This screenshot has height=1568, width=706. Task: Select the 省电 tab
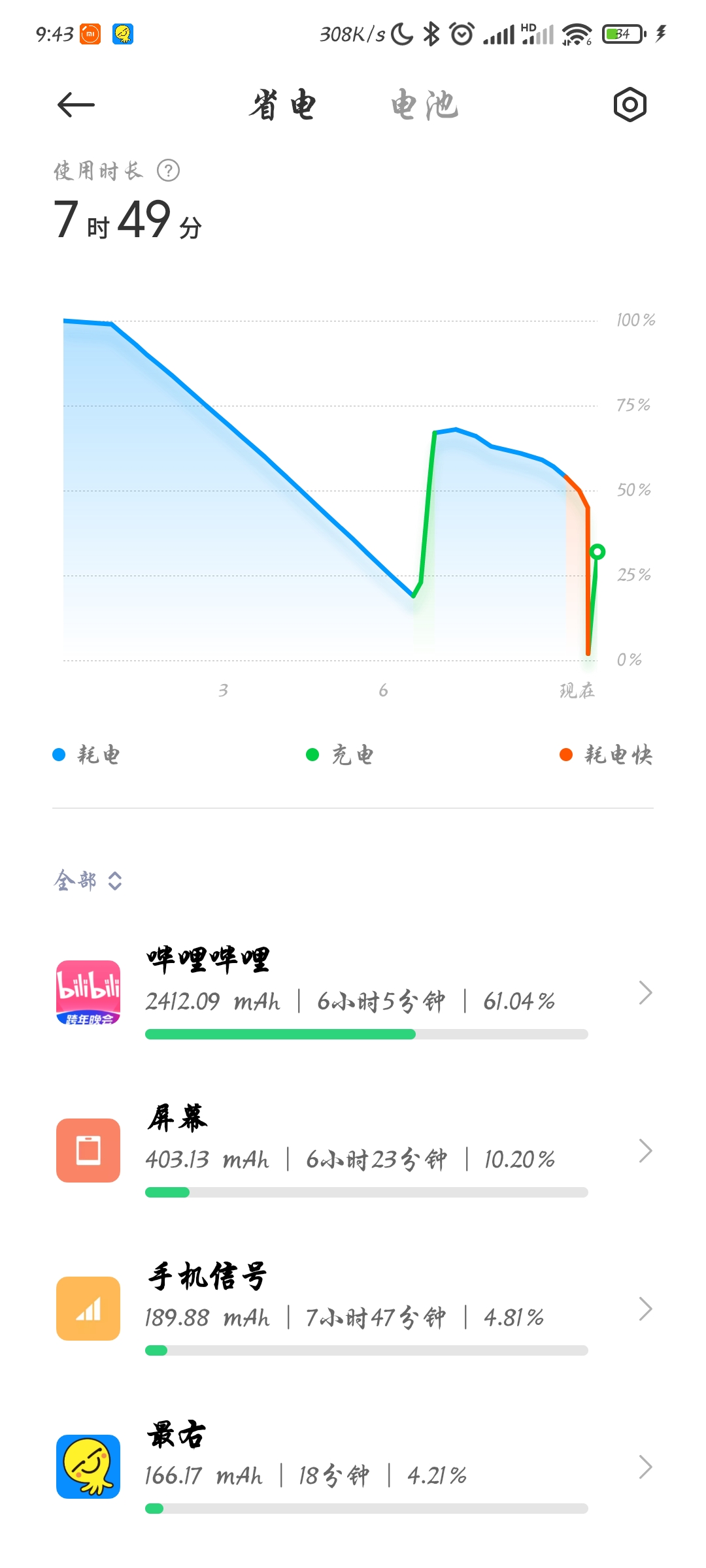point(282,105)
